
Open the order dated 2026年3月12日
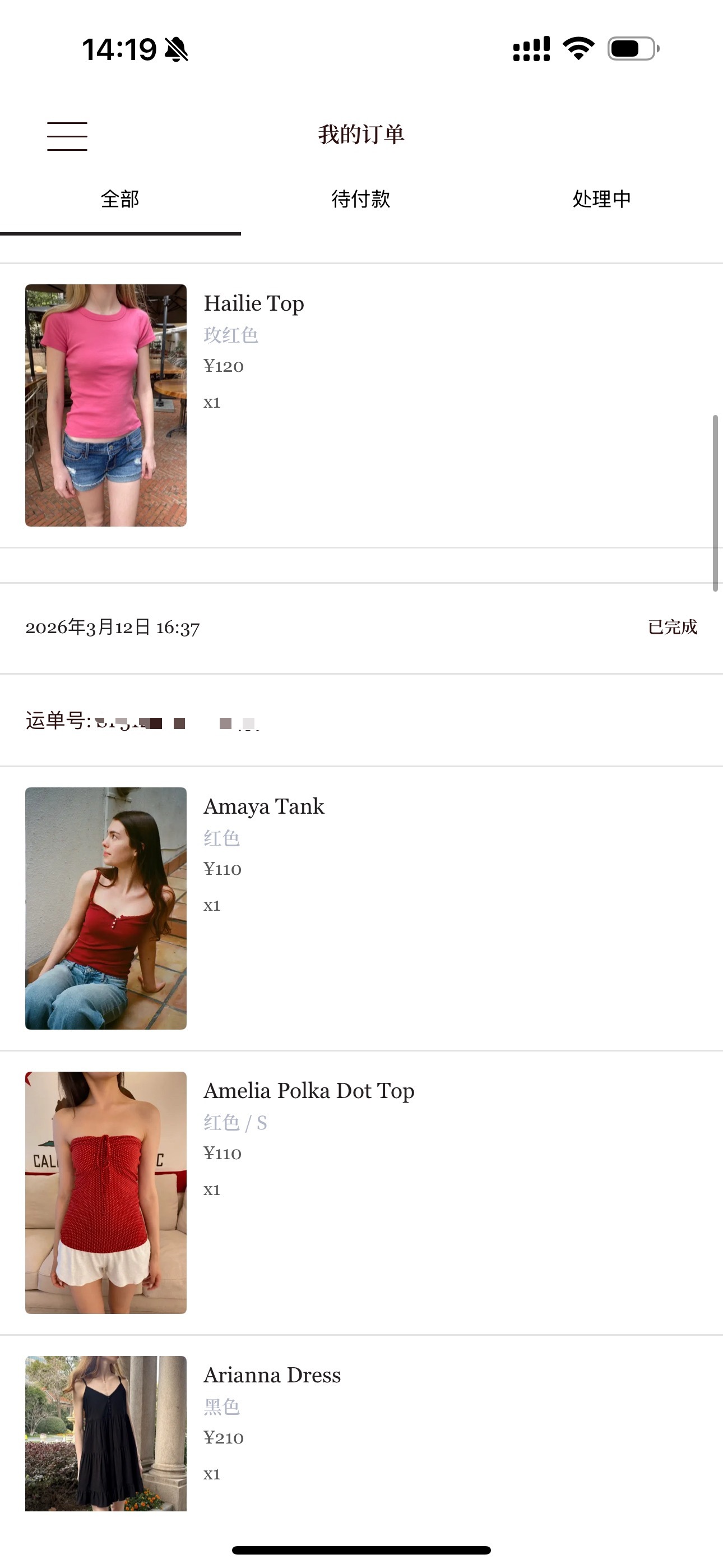[113, 628]
